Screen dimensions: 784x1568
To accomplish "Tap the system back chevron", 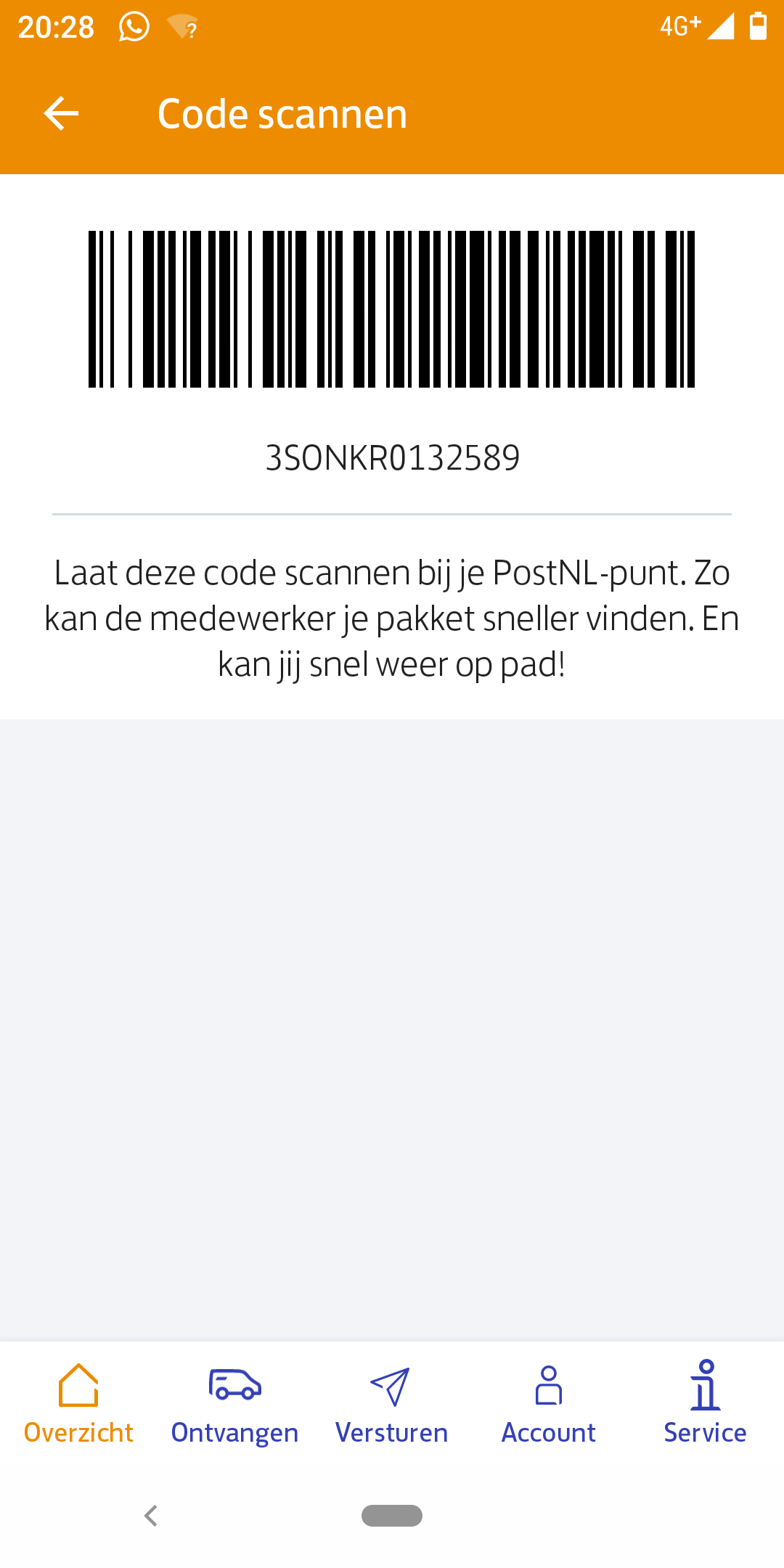I will tap(151, 1516).
